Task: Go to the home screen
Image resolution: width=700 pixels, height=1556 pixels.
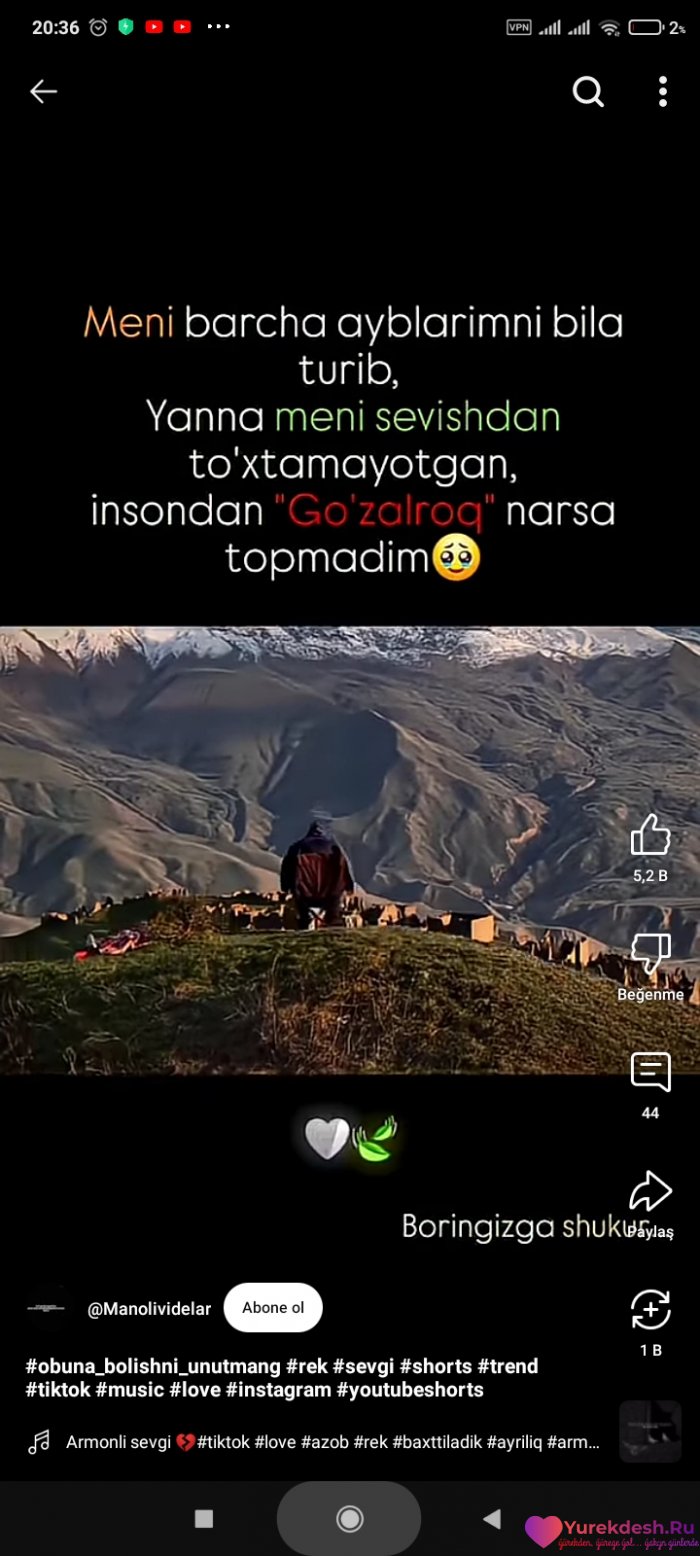Action: click(349, 1519)
